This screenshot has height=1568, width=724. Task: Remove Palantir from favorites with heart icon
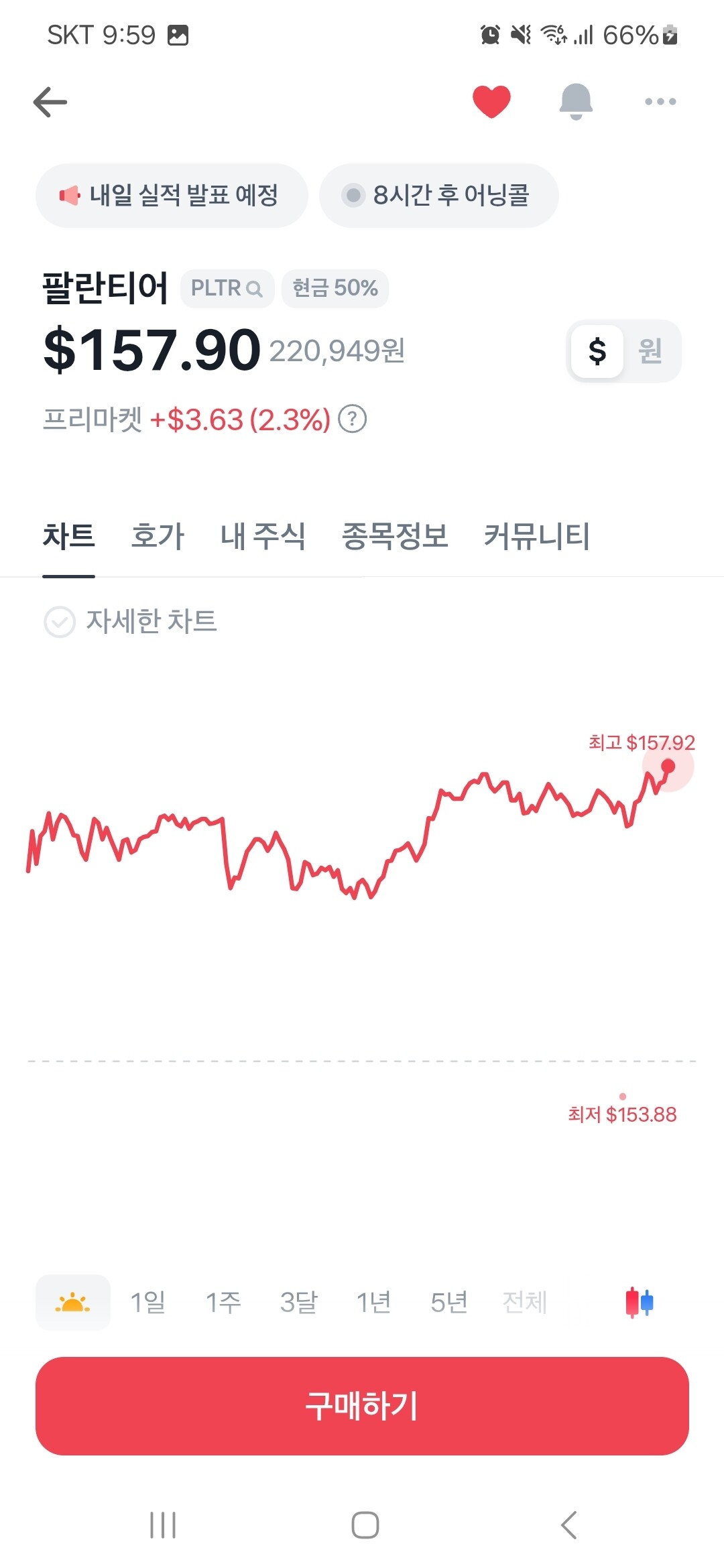pyautogui.click(x=491, y=102)
